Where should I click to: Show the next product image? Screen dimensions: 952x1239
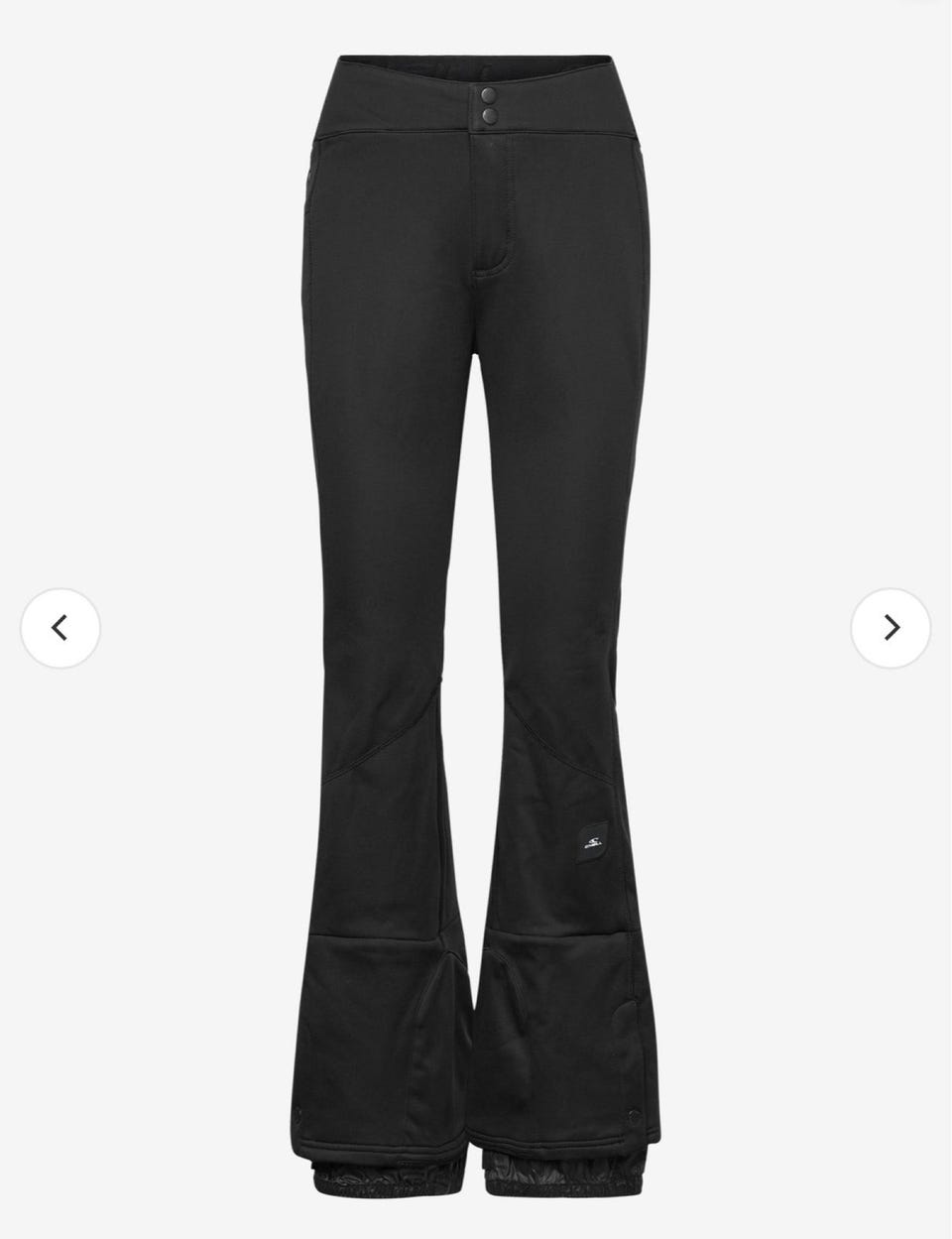click(891, 628)
